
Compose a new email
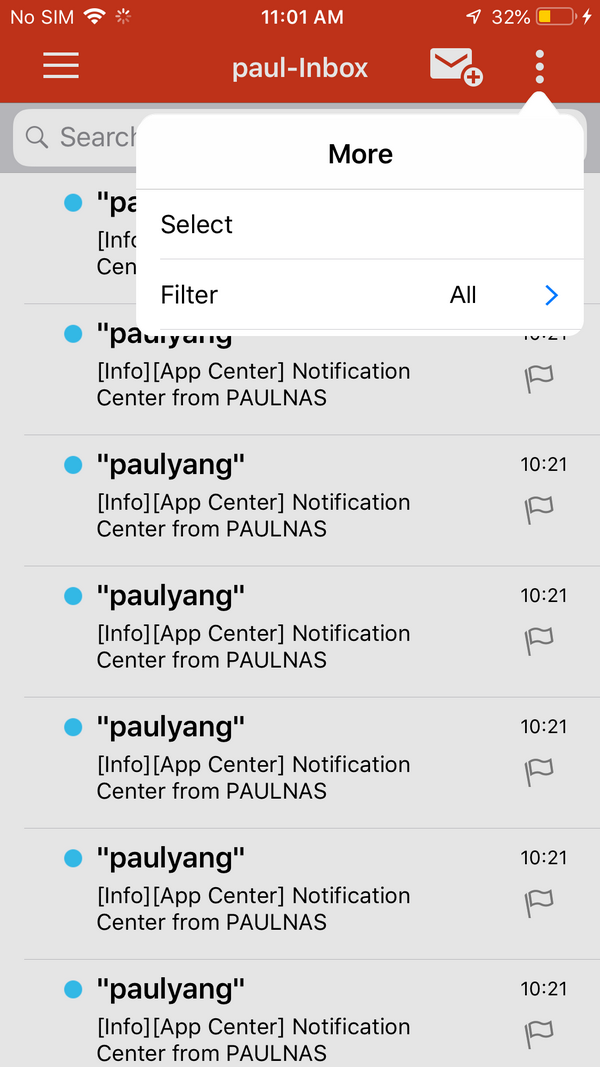tap(455, 67)
